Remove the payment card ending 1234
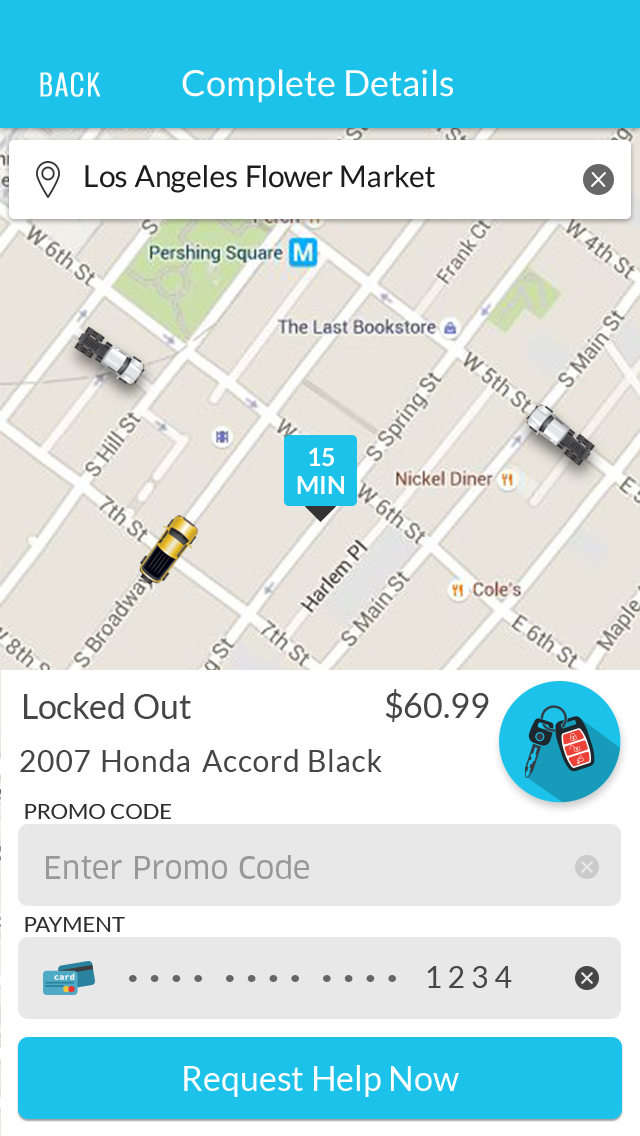Image resolution: width=640 pixels, height=1136 pixels. tap(587, 978)
